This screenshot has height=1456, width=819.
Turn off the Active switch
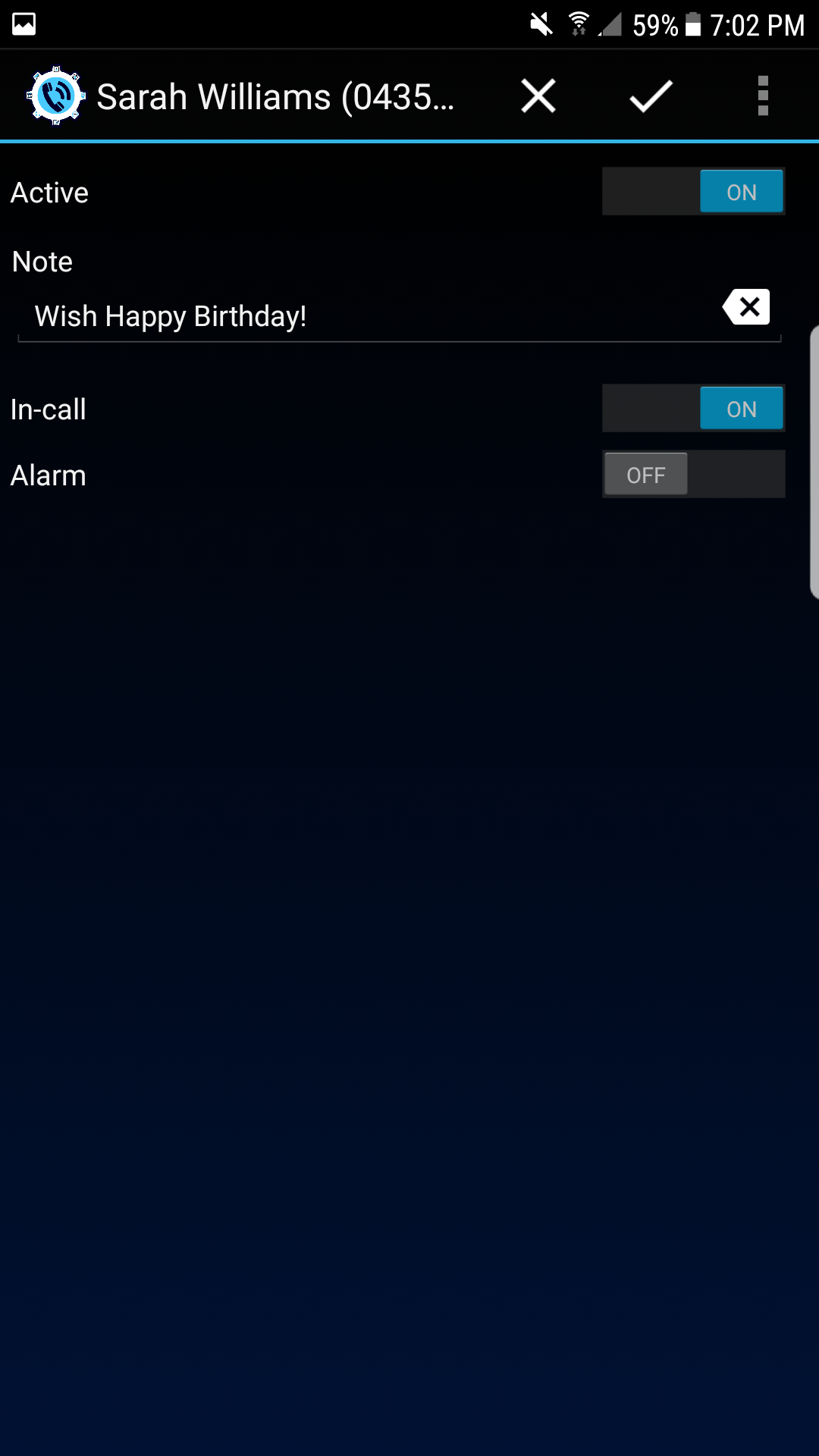click(693, 192)
